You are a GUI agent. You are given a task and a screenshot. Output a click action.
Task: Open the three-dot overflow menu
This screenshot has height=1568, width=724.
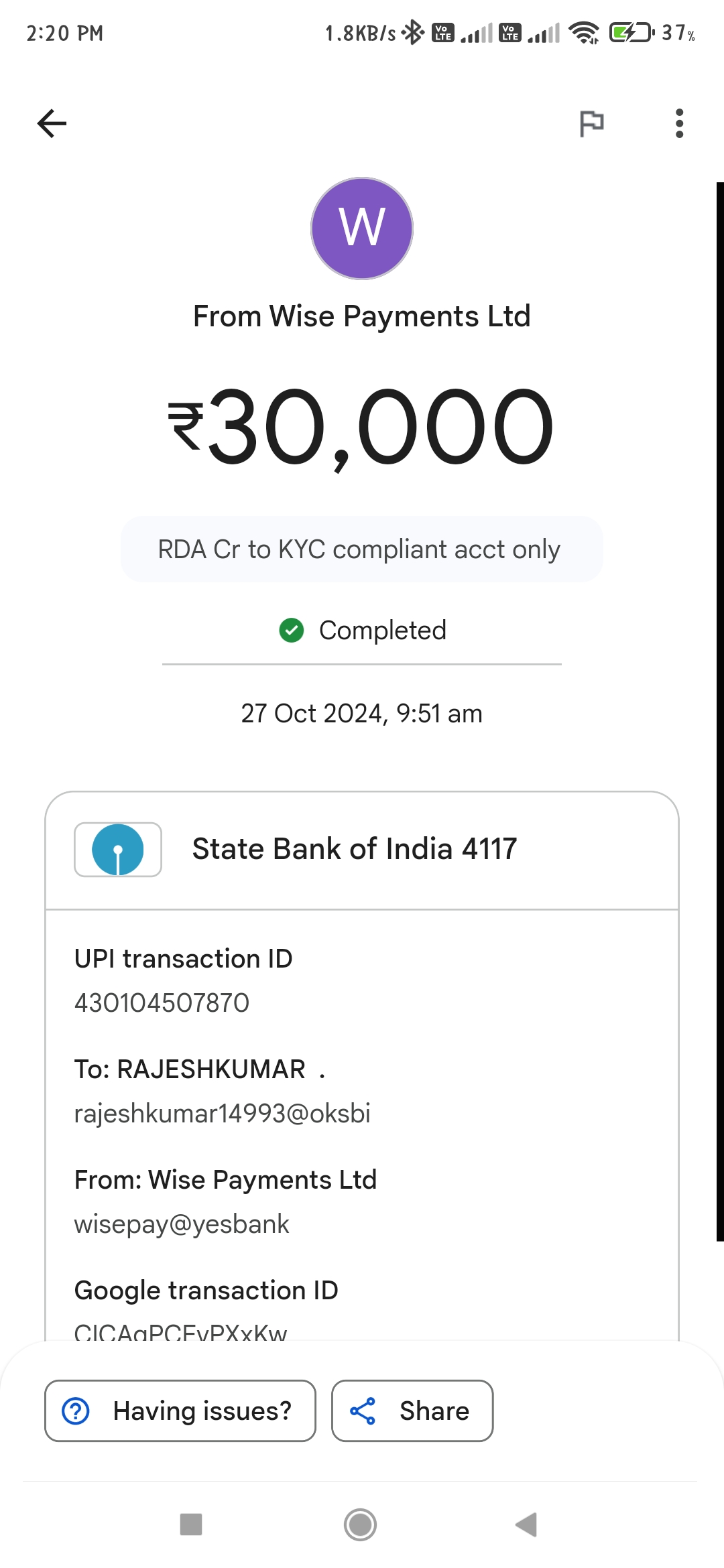point(679,123)
